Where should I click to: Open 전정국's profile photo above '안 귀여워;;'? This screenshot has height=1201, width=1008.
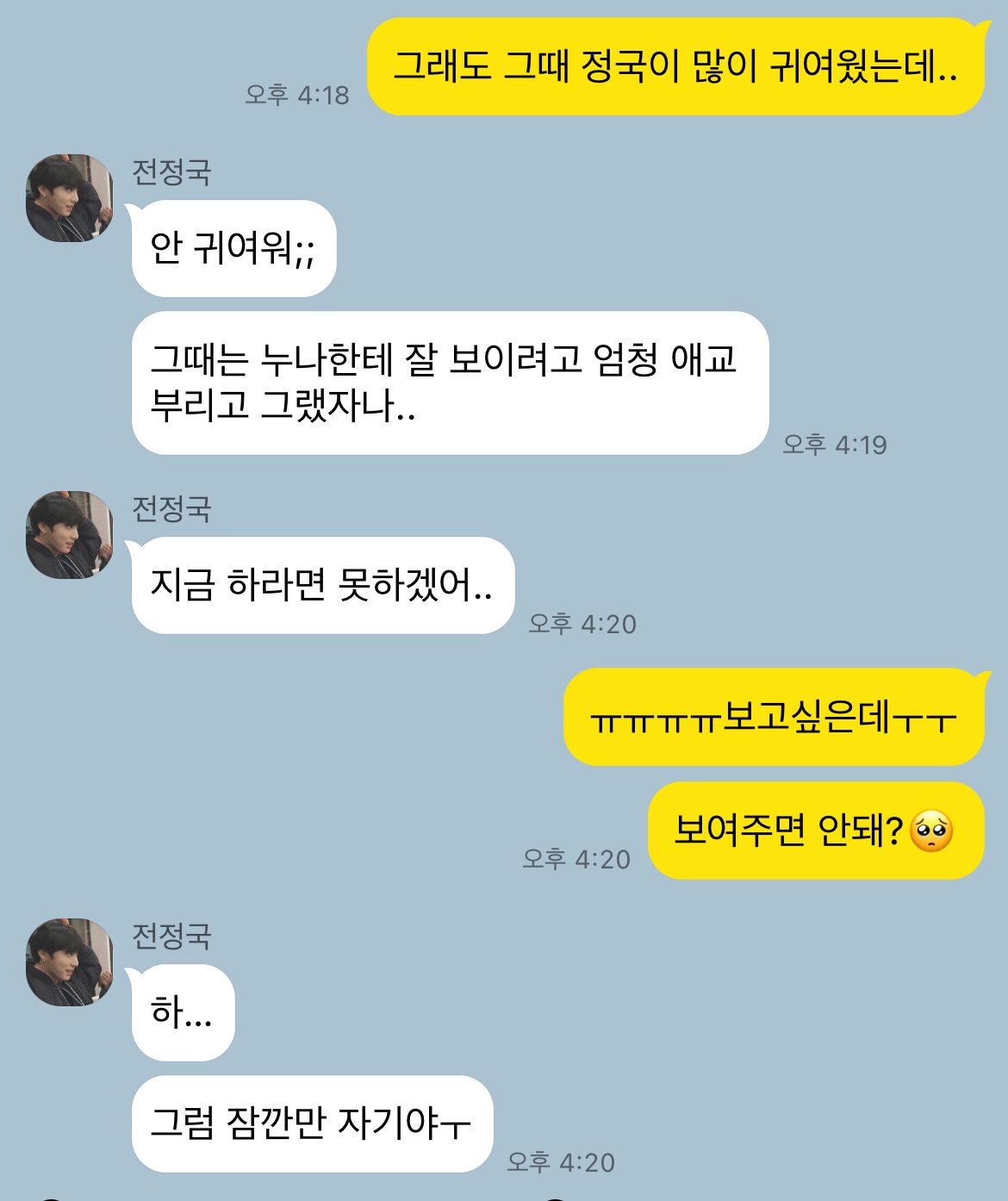(70, 198)
